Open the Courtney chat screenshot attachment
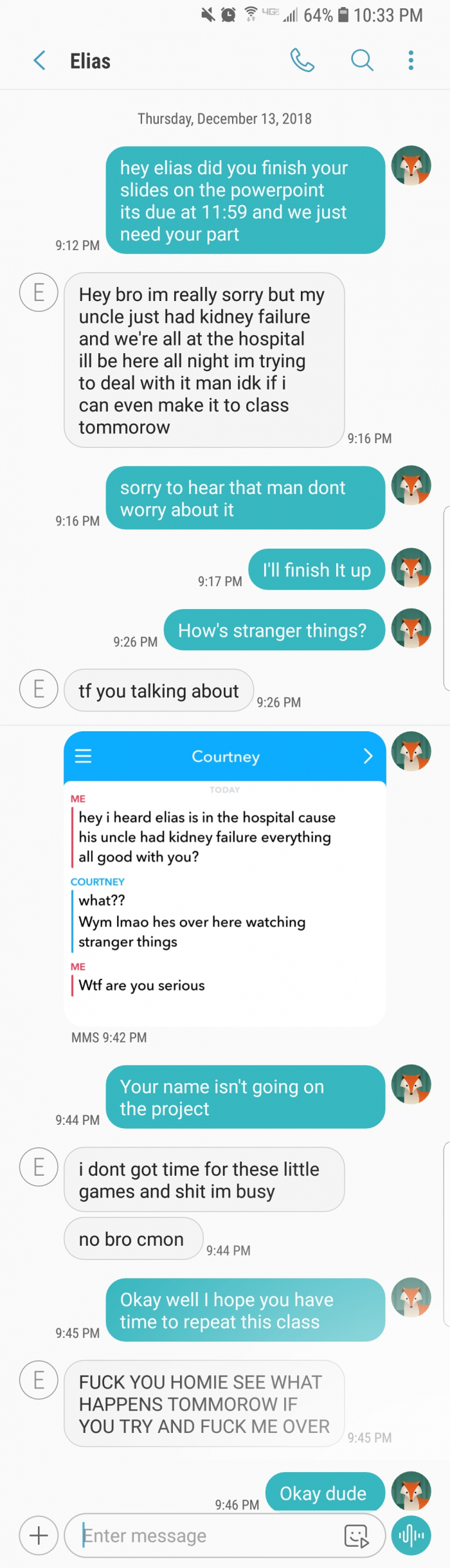 coord(224,877)
